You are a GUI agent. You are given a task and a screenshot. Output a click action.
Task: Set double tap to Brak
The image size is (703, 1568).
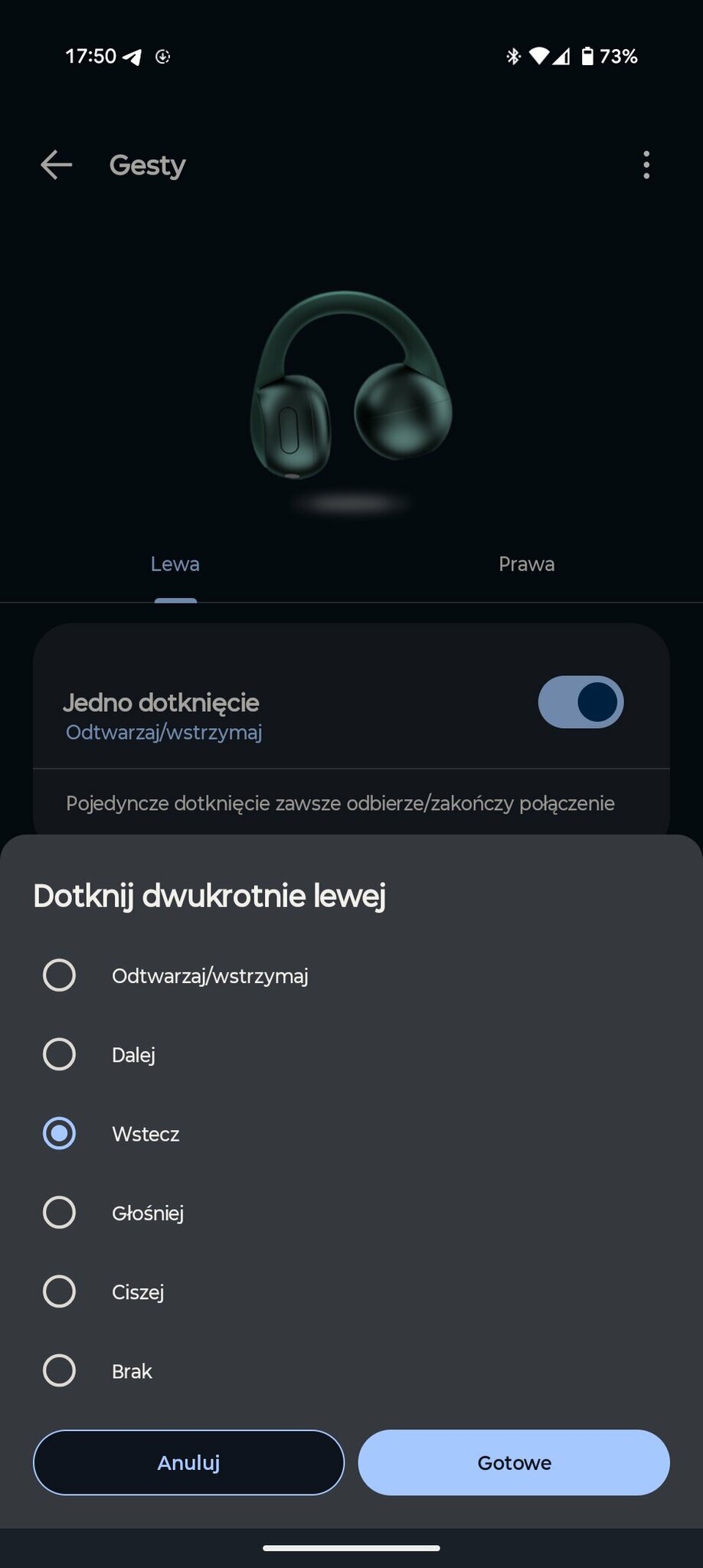click(x=60, y=1370)
